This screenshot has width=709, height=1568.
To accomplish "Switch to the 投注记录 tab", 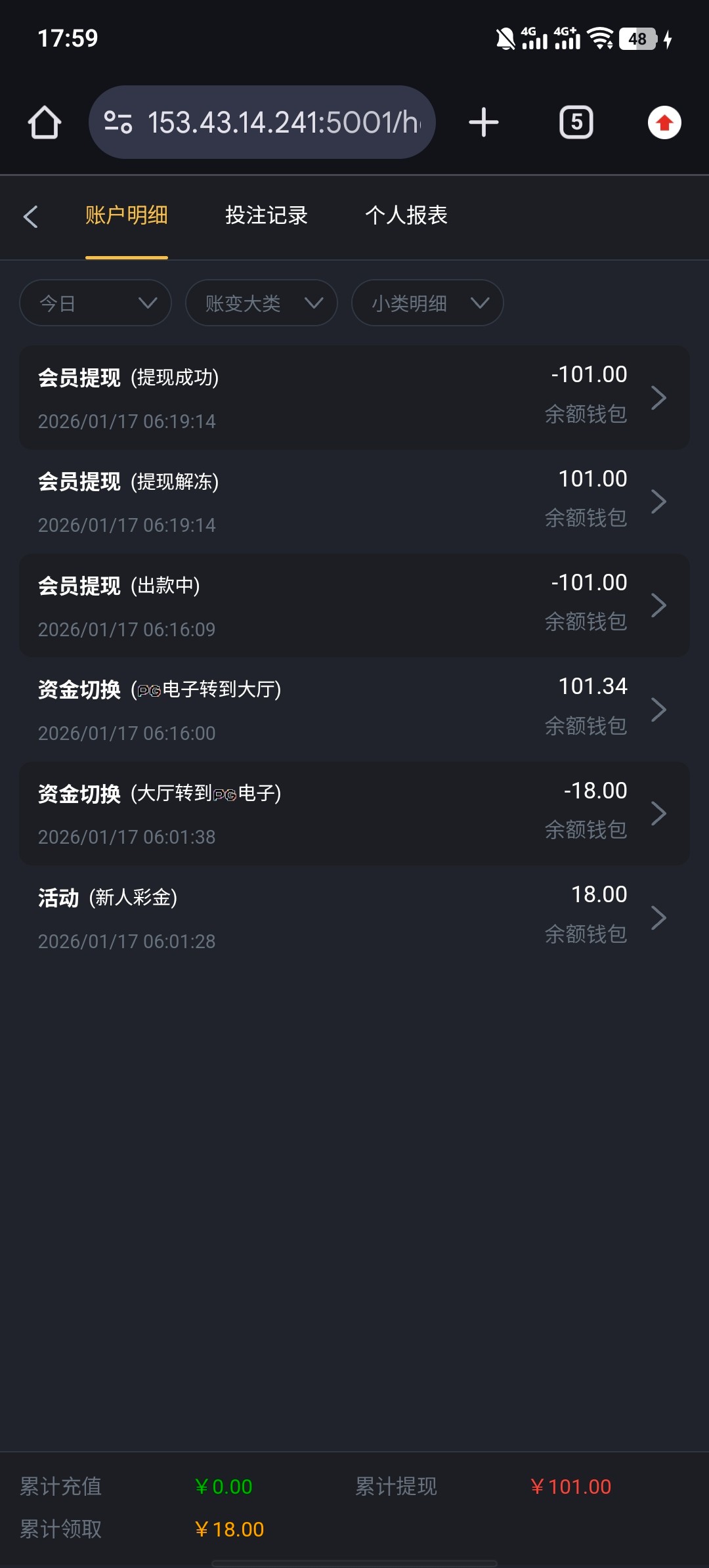I will coord(266,215).
